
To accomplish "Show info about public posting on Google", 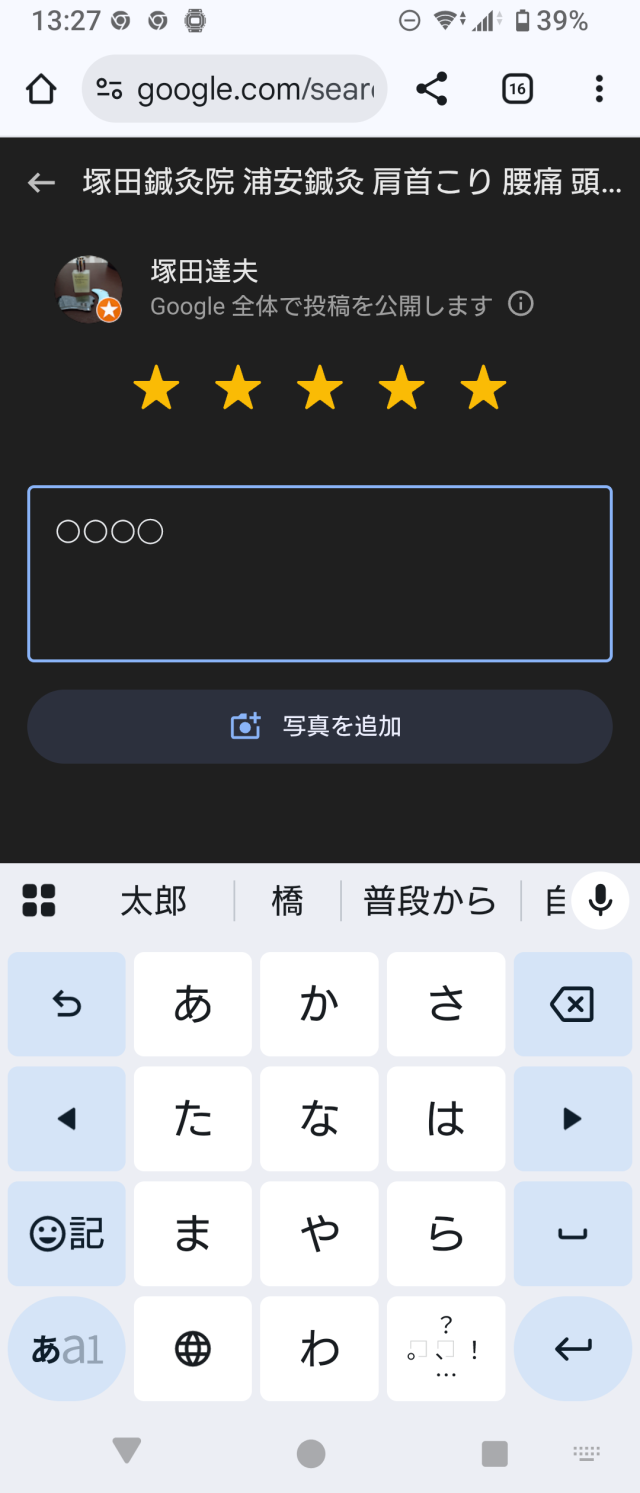I will coord(521,304).
